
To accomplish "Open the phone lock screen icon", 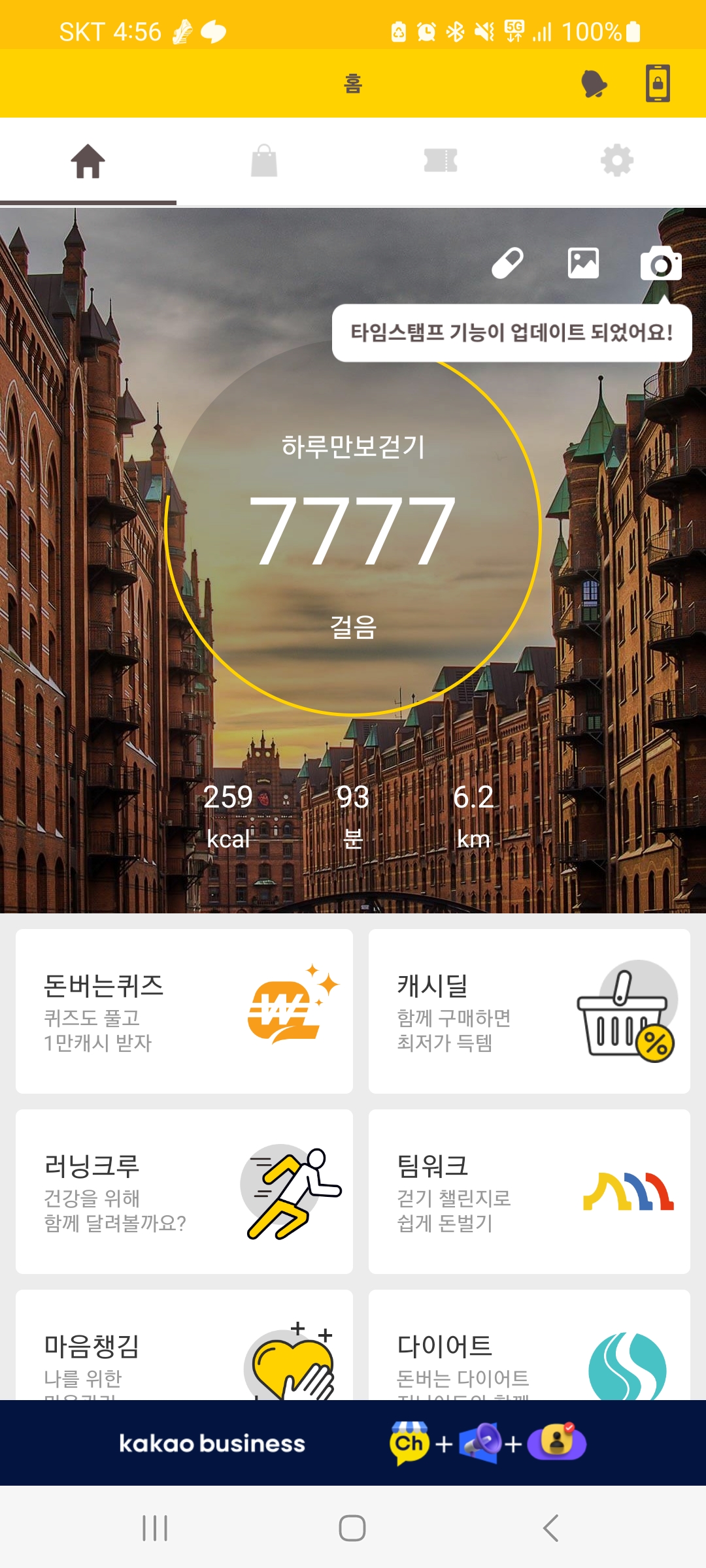I will pos(658,84).
